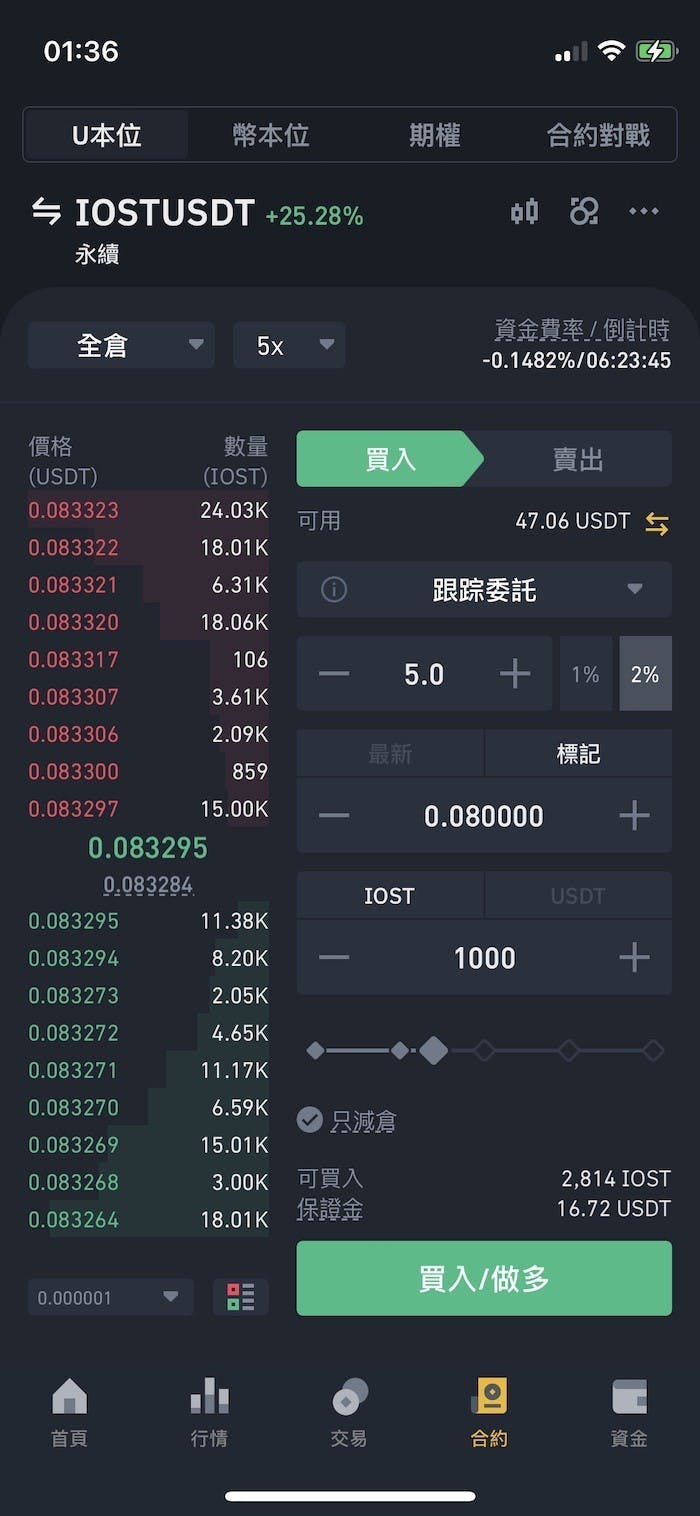Open the 跟踪委託 order type dropdown

(484, 590)
